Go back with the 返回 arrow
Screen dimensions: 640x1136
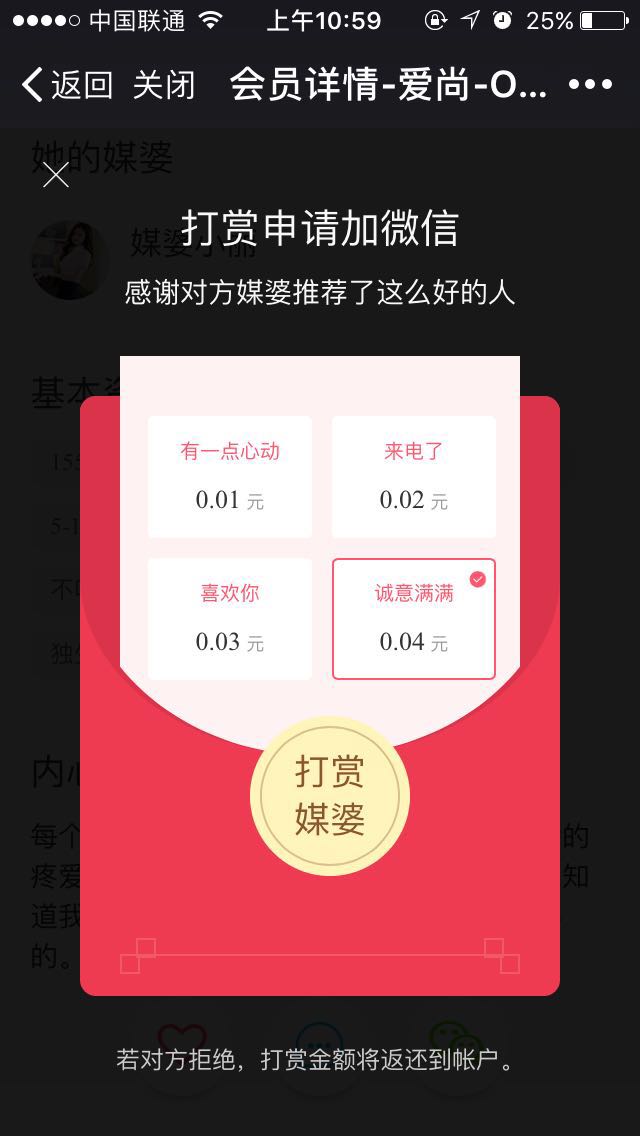click(x=66, y=85)
